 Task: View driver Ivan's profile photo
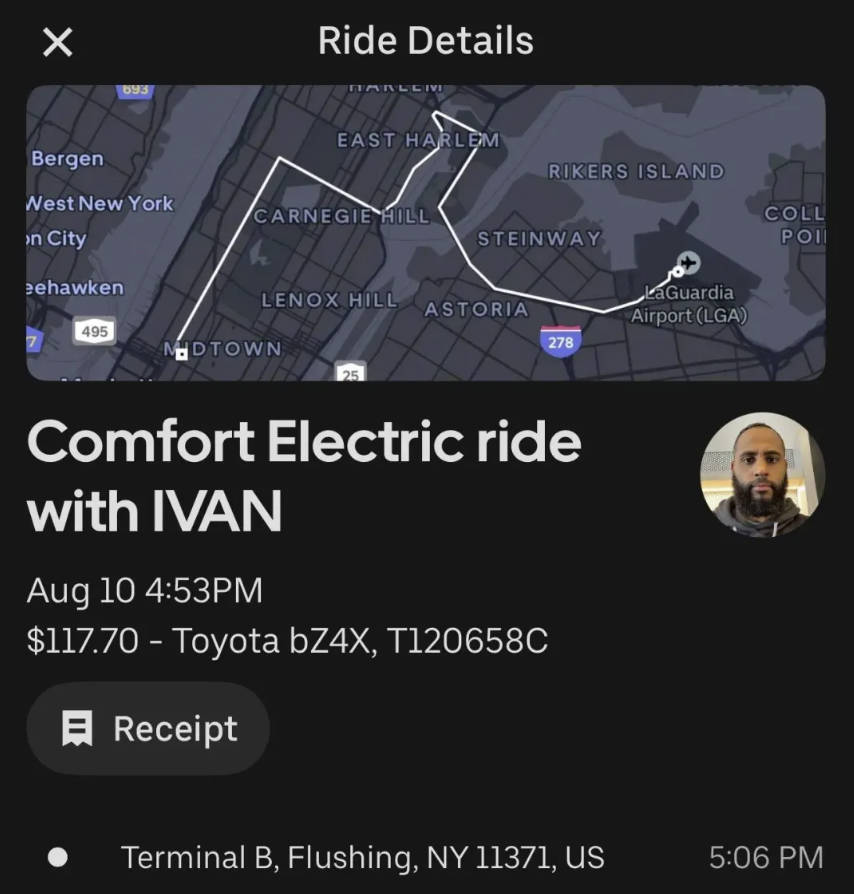coord(762,474)
